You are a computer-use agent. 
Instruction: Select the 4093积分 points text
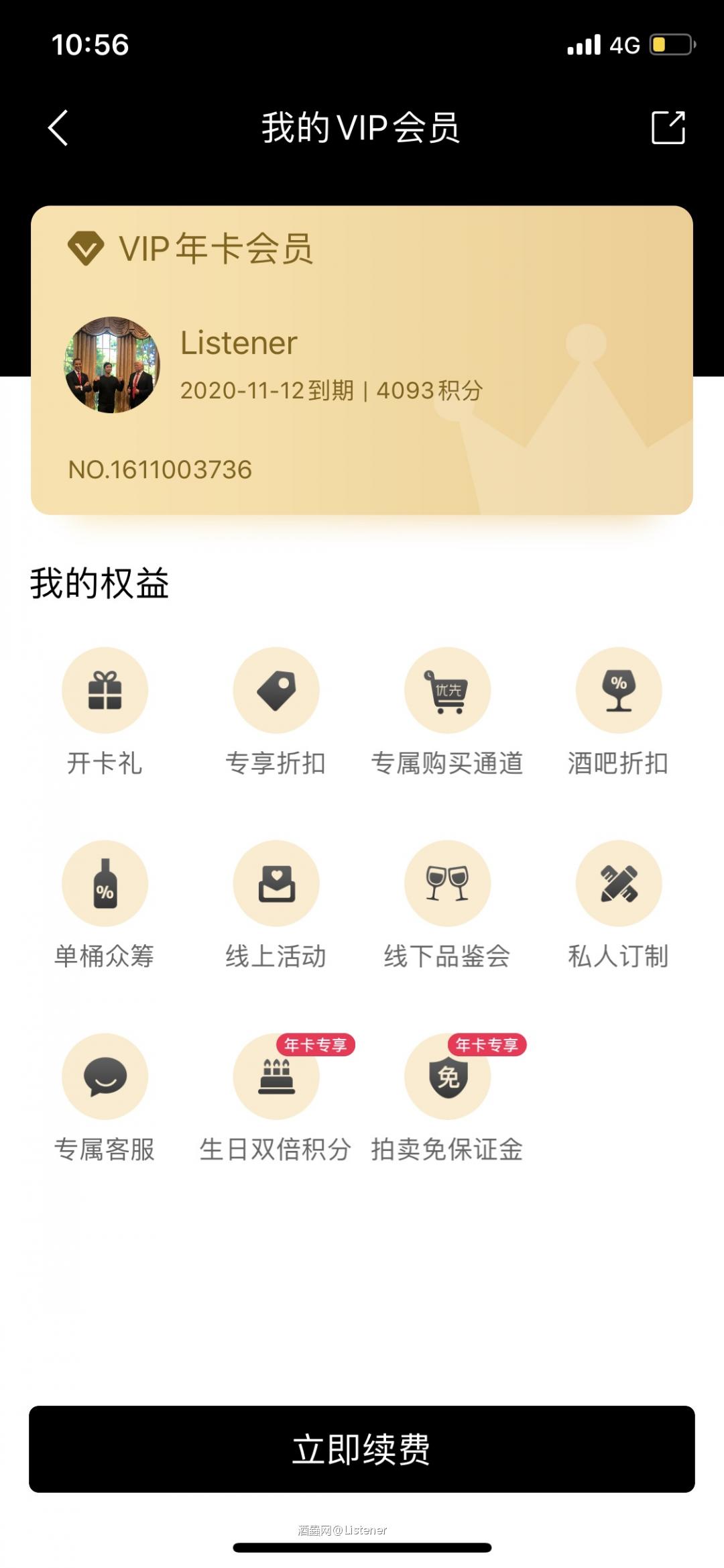pos(432,389)
